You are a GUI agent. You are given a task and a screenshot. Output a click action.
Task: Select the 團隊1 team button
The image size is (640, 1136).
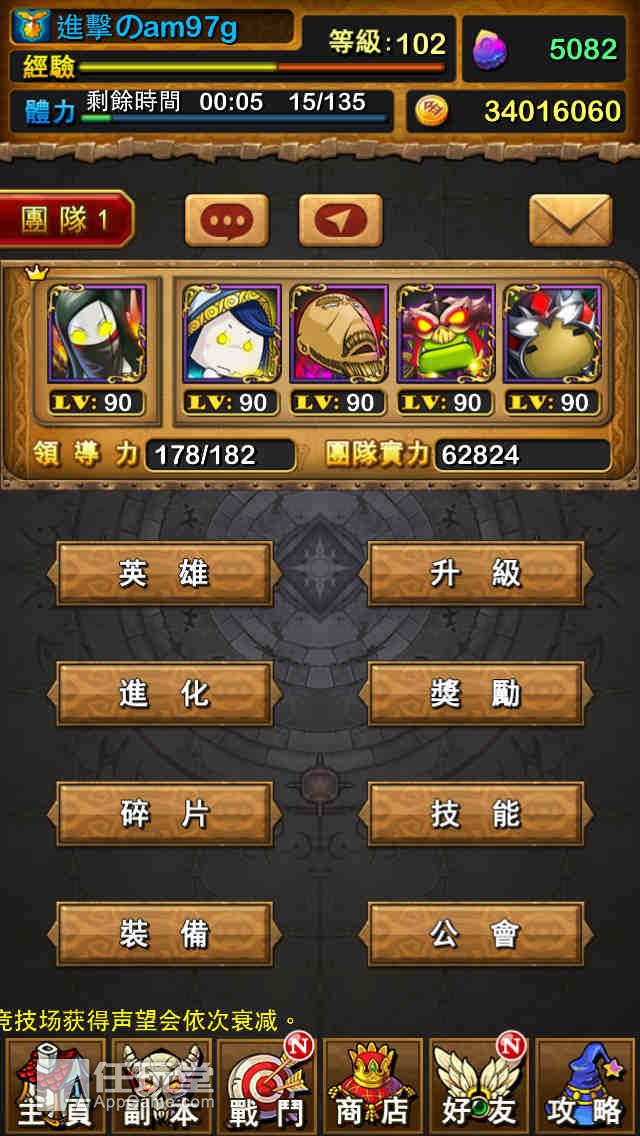pyautogui.click(x=66, y=219)
